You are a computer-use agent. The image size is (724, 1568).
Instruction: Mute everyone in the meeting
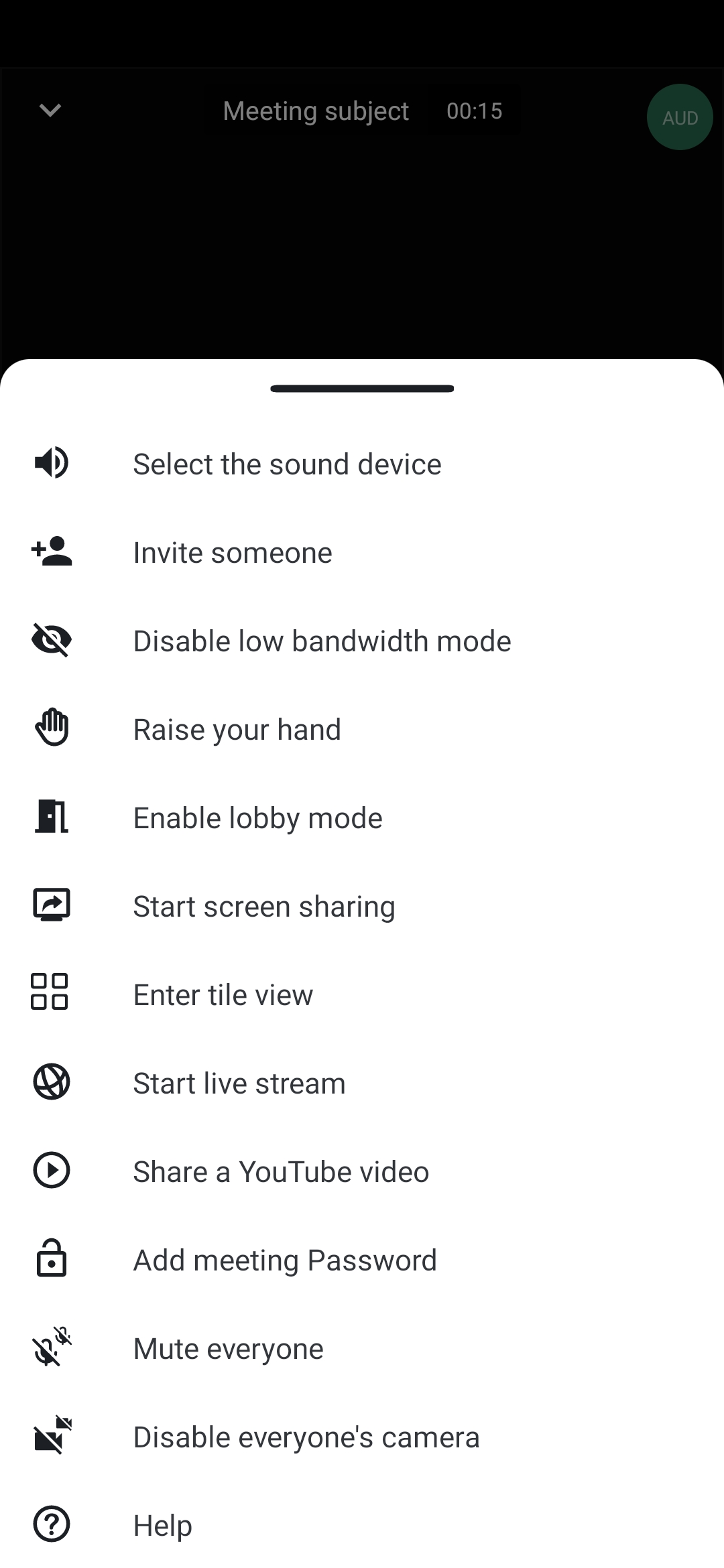[228, 1348]
